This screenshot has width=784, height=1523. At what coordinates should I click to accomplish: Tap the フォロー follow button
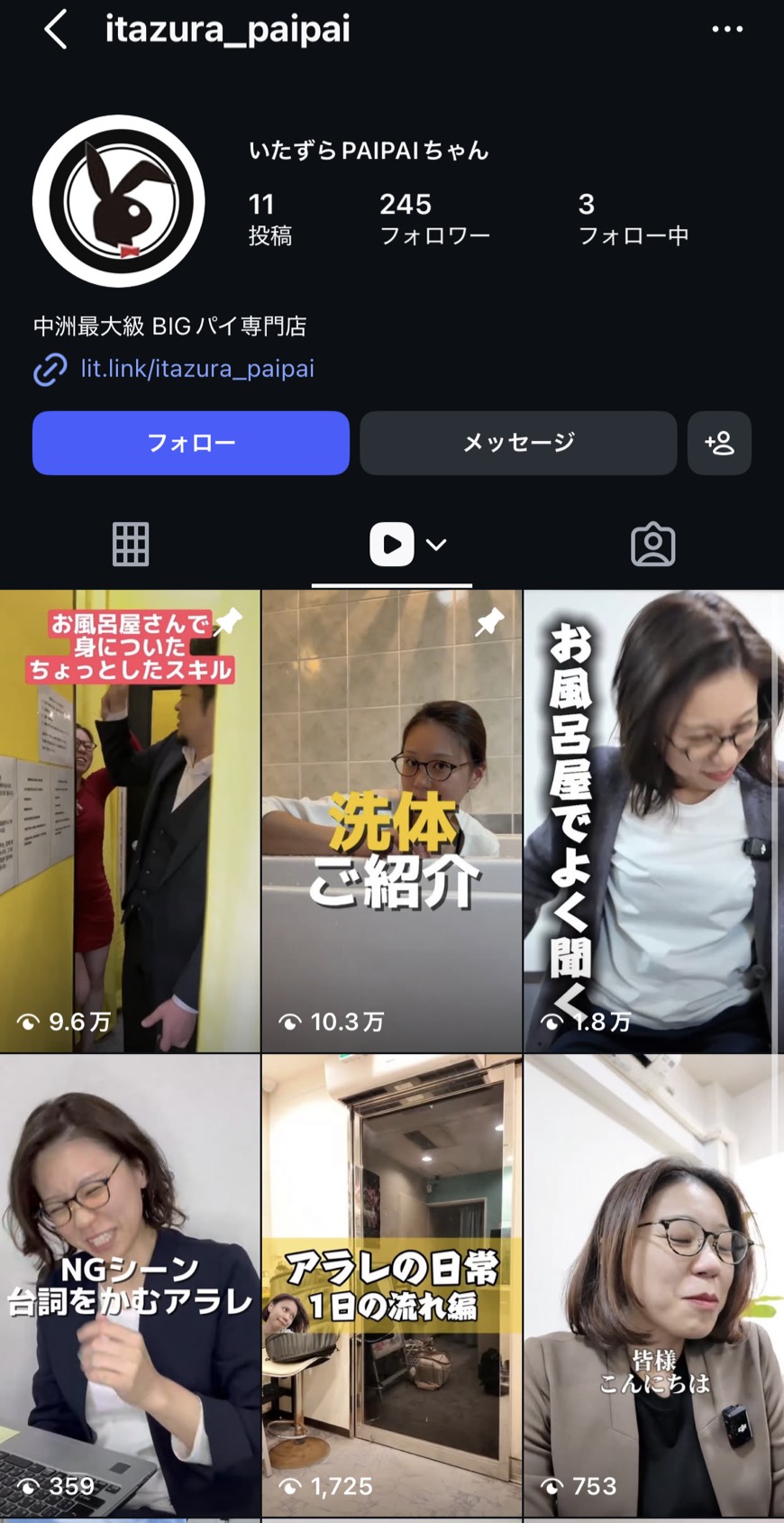click(191, 443)
